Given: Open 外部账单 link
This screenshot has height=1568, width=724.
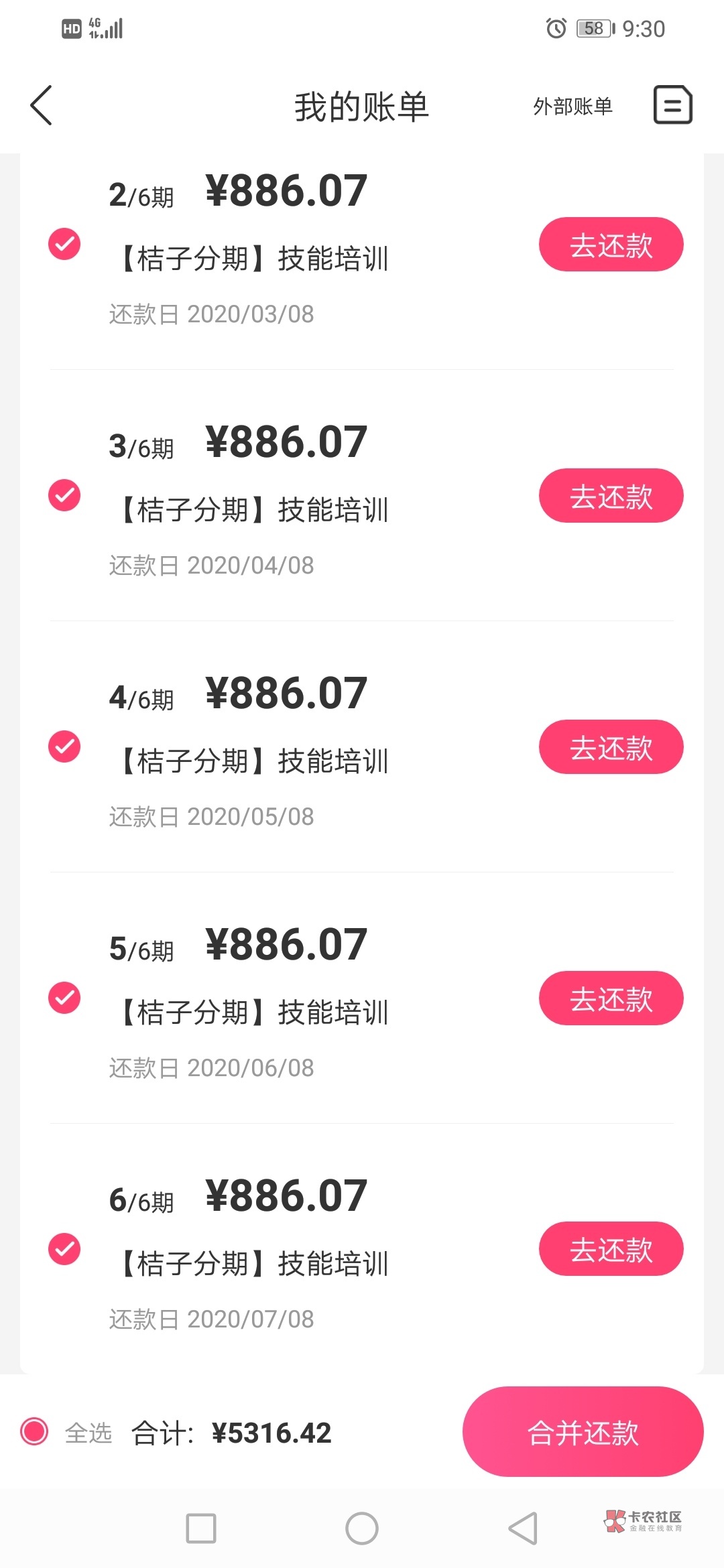Looking at the screenshot, I should click(x=572, y=107).
